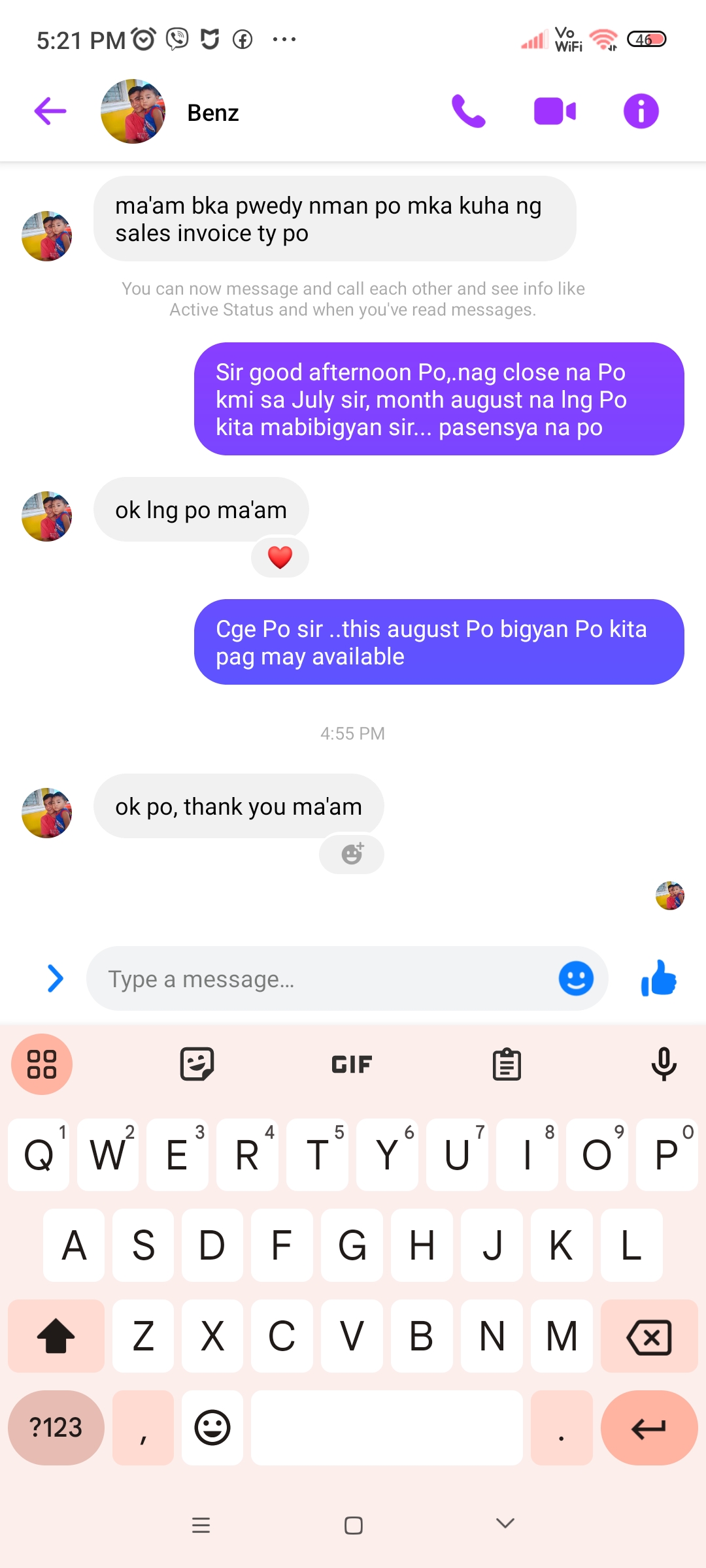Open conversation info for Benz
Image resolution: width=706 pixels, height=1568 pixels.
[x=641, y=111]
